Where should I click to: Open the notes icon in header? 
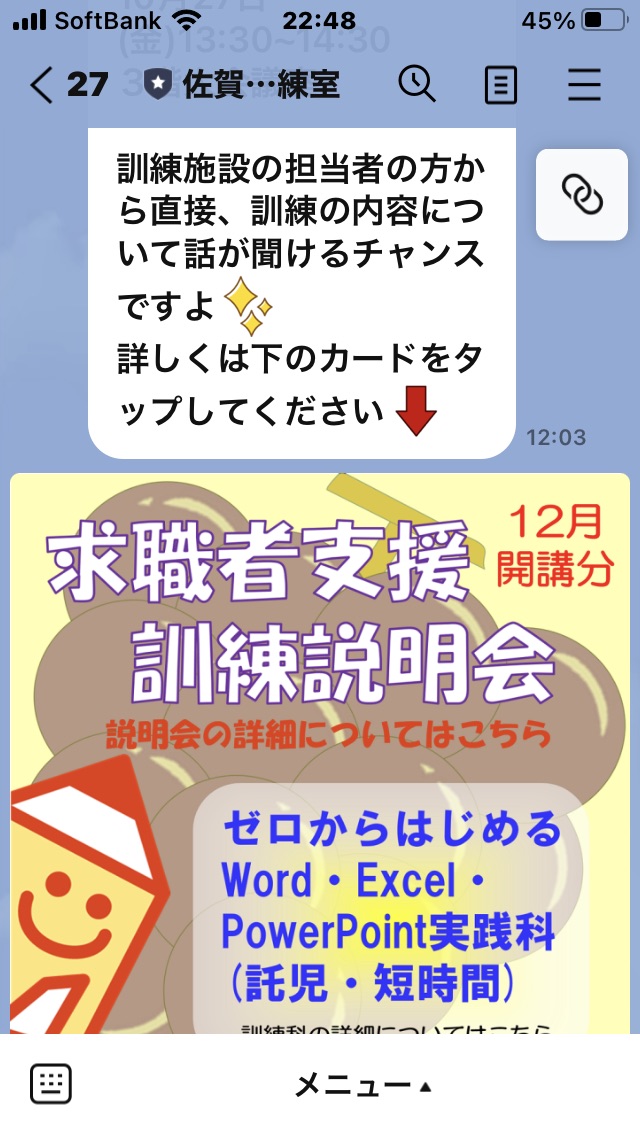[500, 85]
